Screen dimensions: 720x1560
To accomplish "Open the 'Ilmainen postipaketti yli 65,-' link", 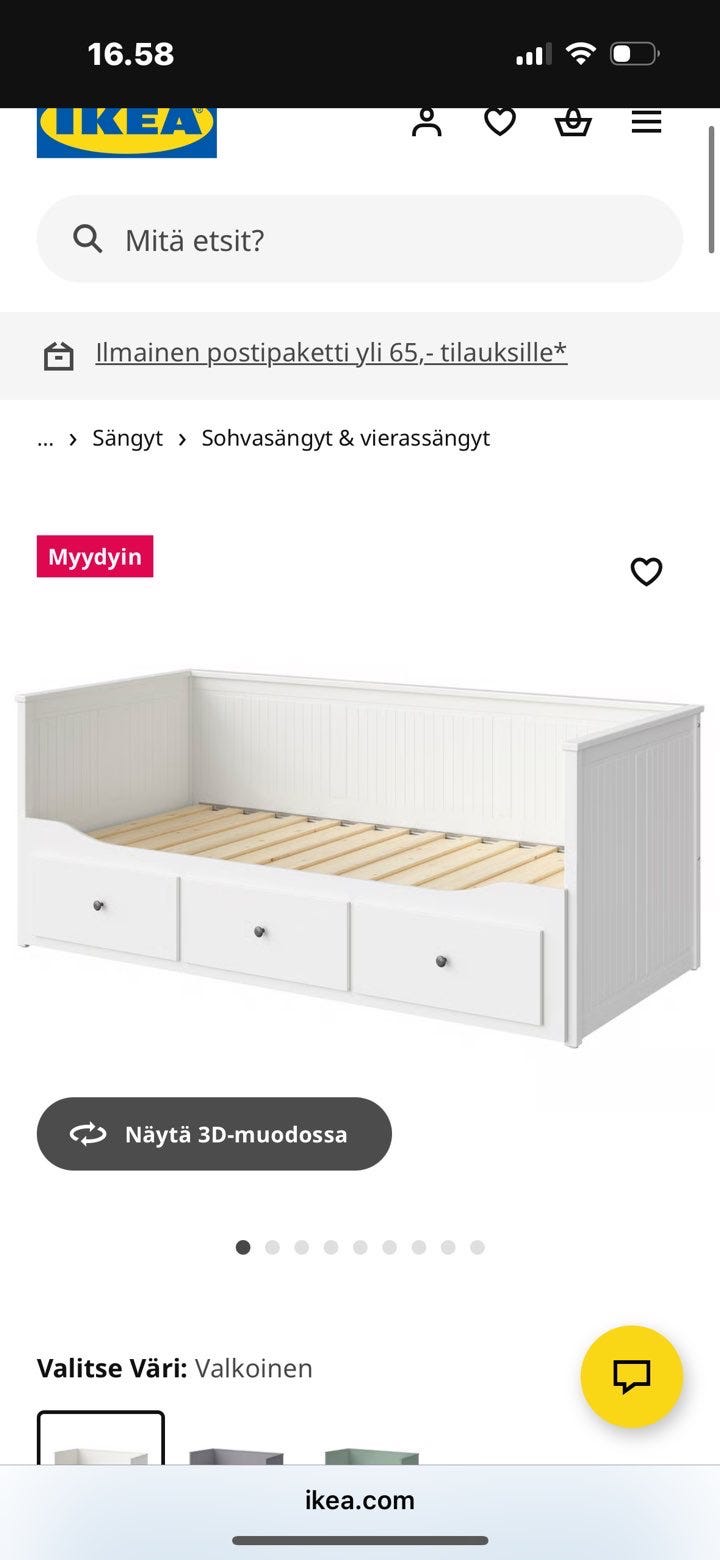I will click(331, 352).
